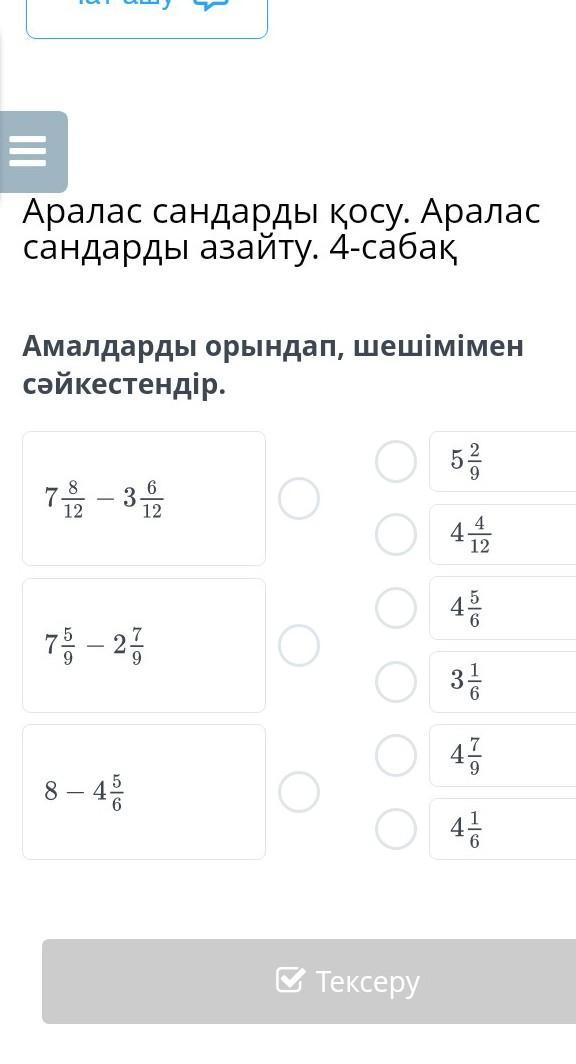Choose the answer circle for 4 5/6
The height and width of the screenshot is (1064, 576).
396,608
